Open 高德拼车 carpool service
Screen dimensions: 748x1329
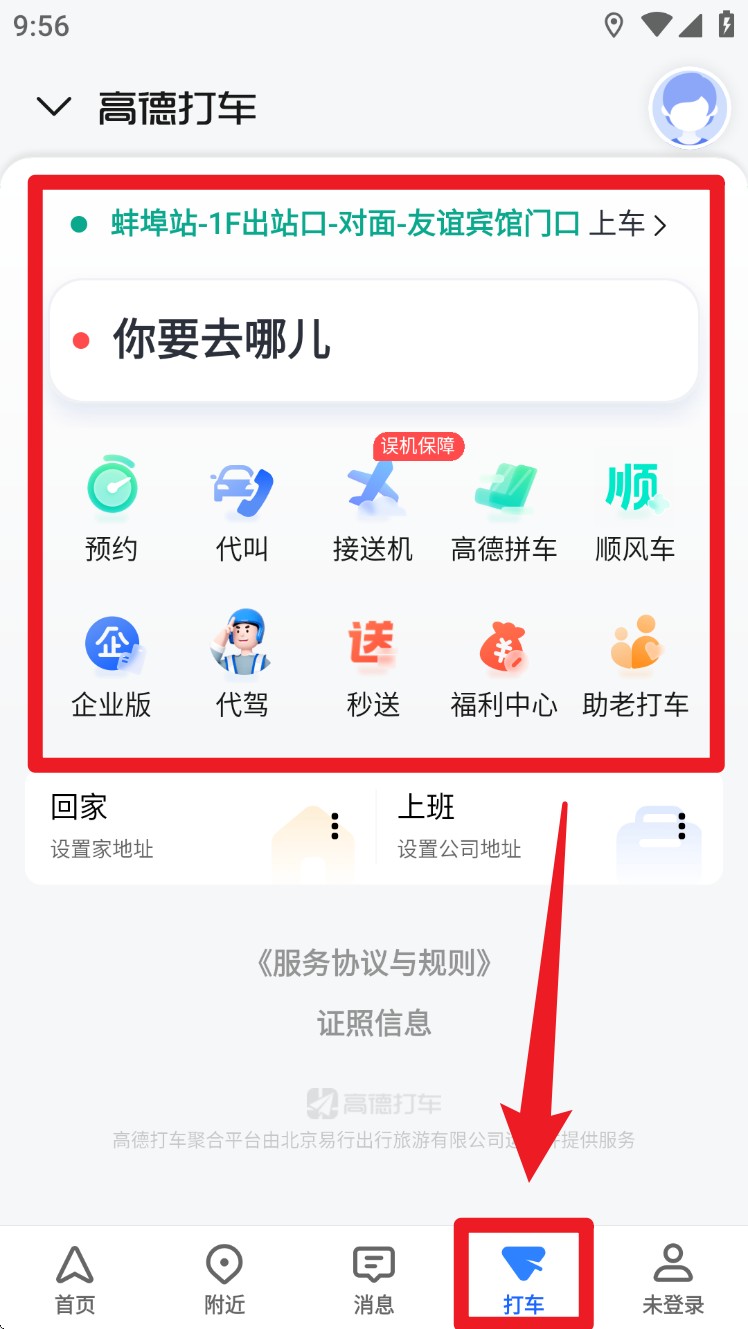504,508
